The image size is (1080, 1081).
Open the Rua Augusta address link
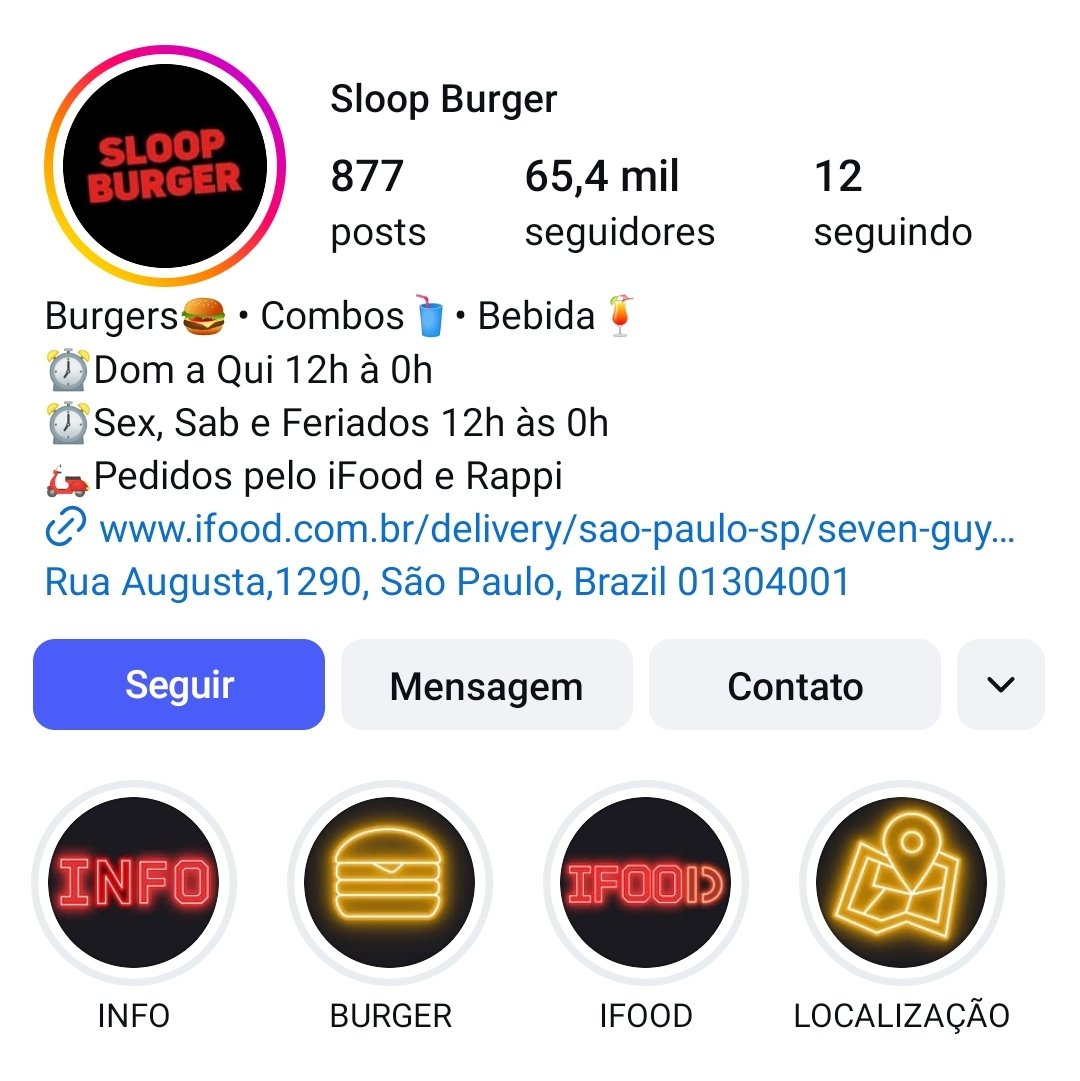point(446,581)
